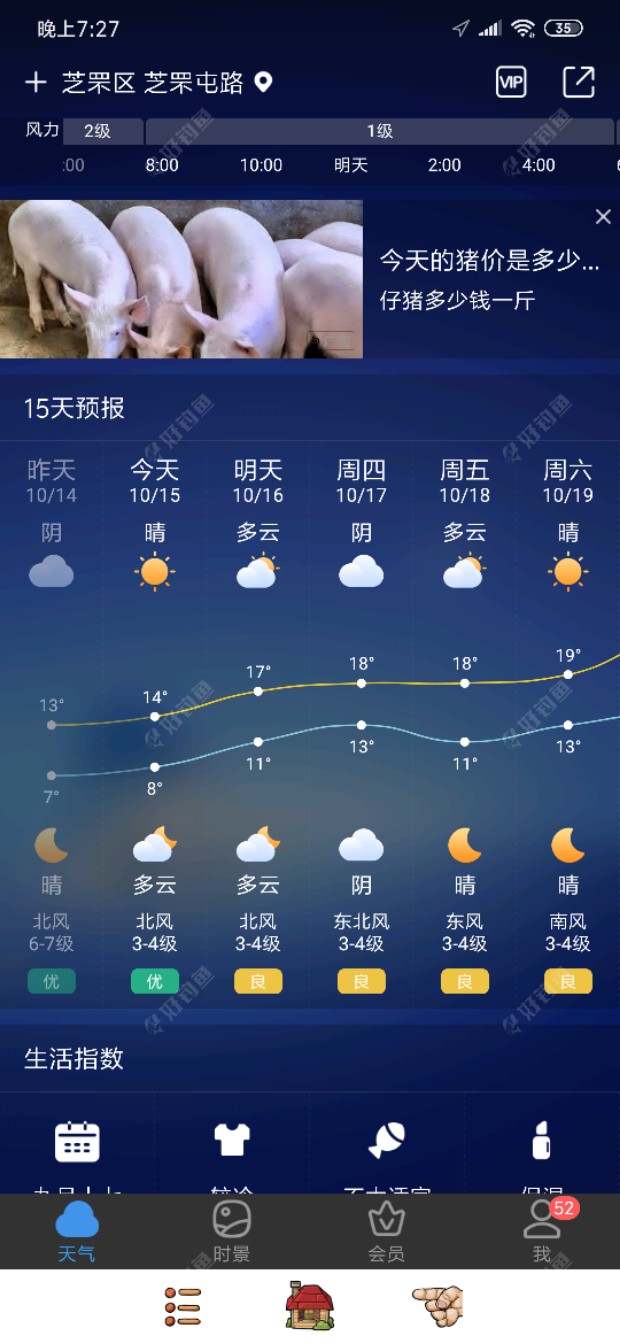Image resolution: width=620 pixels, height=1344 pixels.
Task: Open location 芝罘区 芝罘屯路 selector
Action: (x=166, y=82)
